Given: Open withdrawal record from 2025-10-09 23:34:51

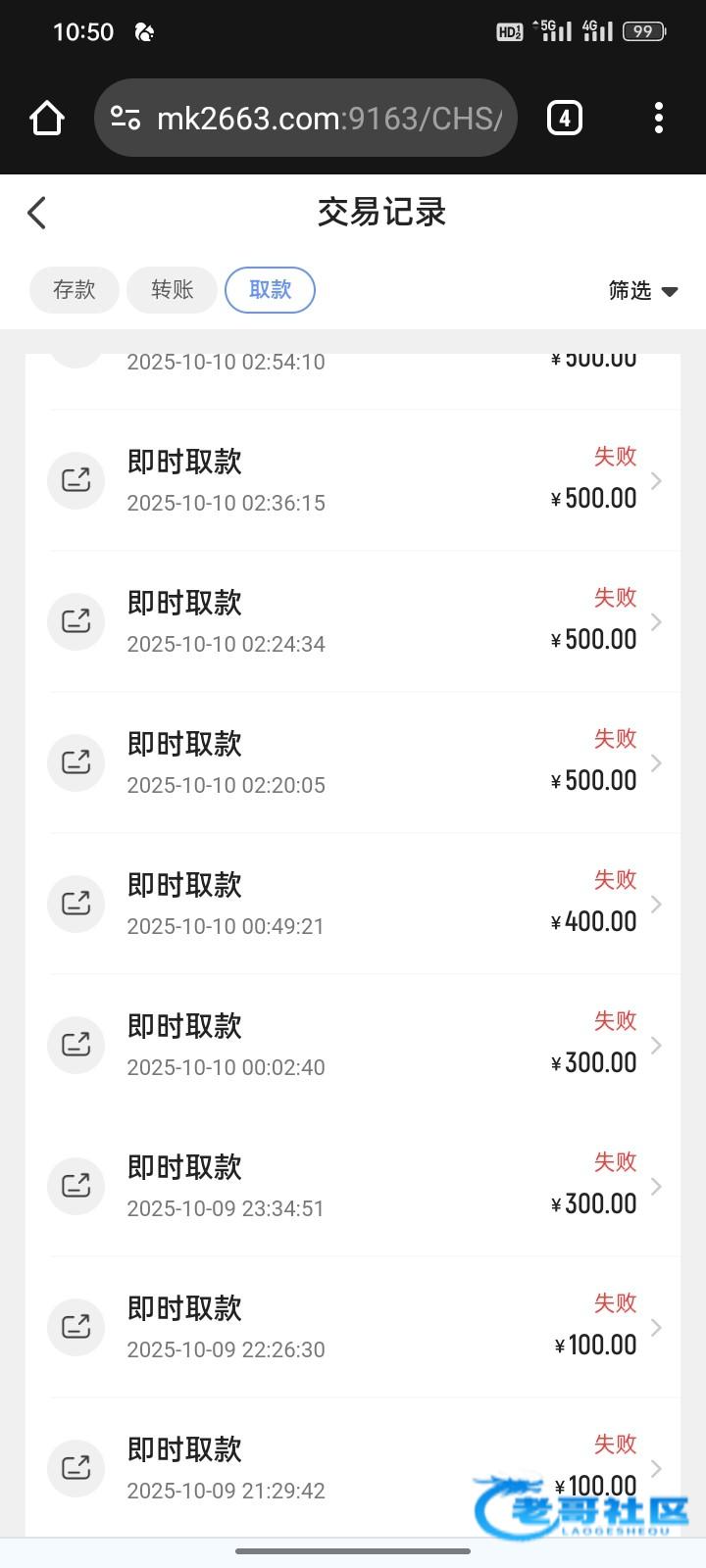Looking at the screenshot, I should coord(353,1186).
